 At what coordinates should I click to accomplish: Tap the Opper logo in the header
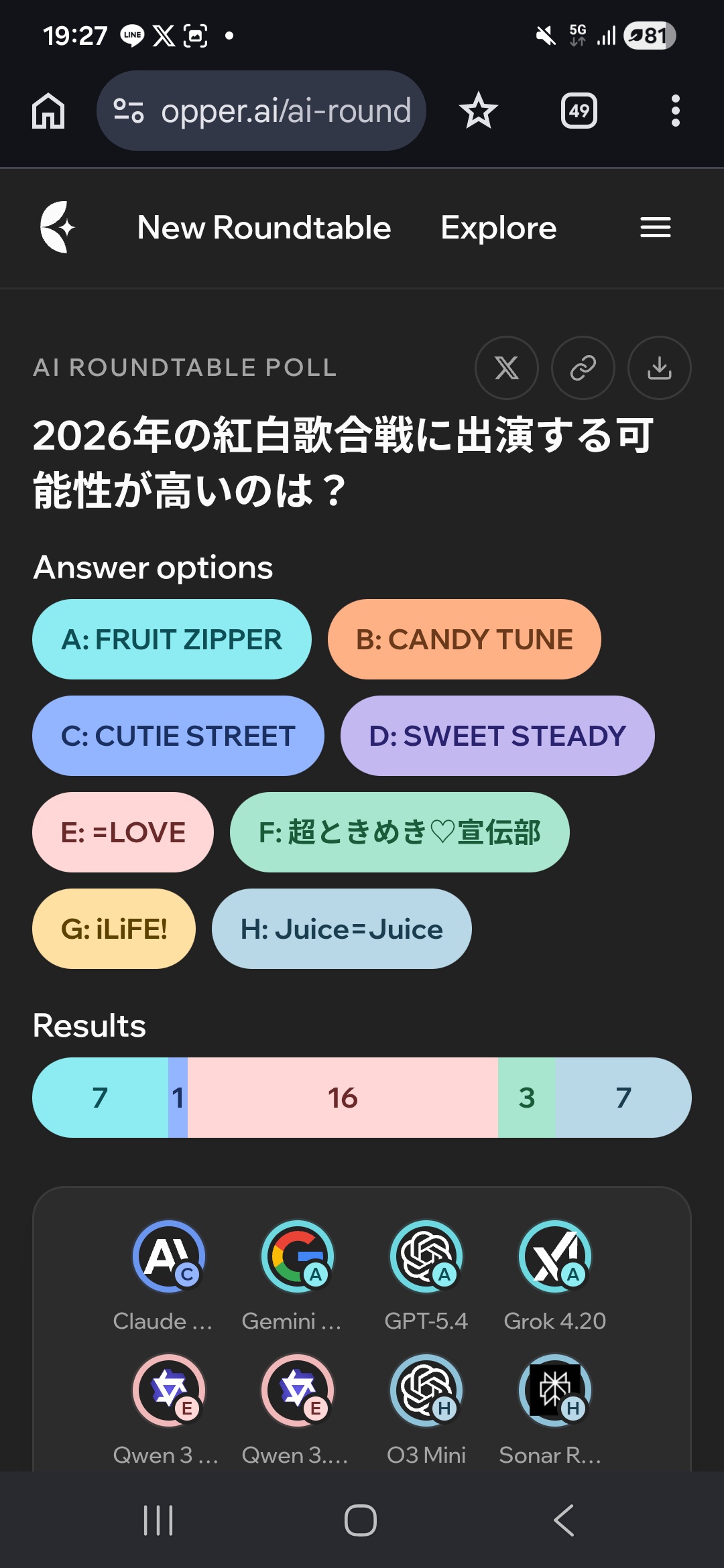[58, 227]
